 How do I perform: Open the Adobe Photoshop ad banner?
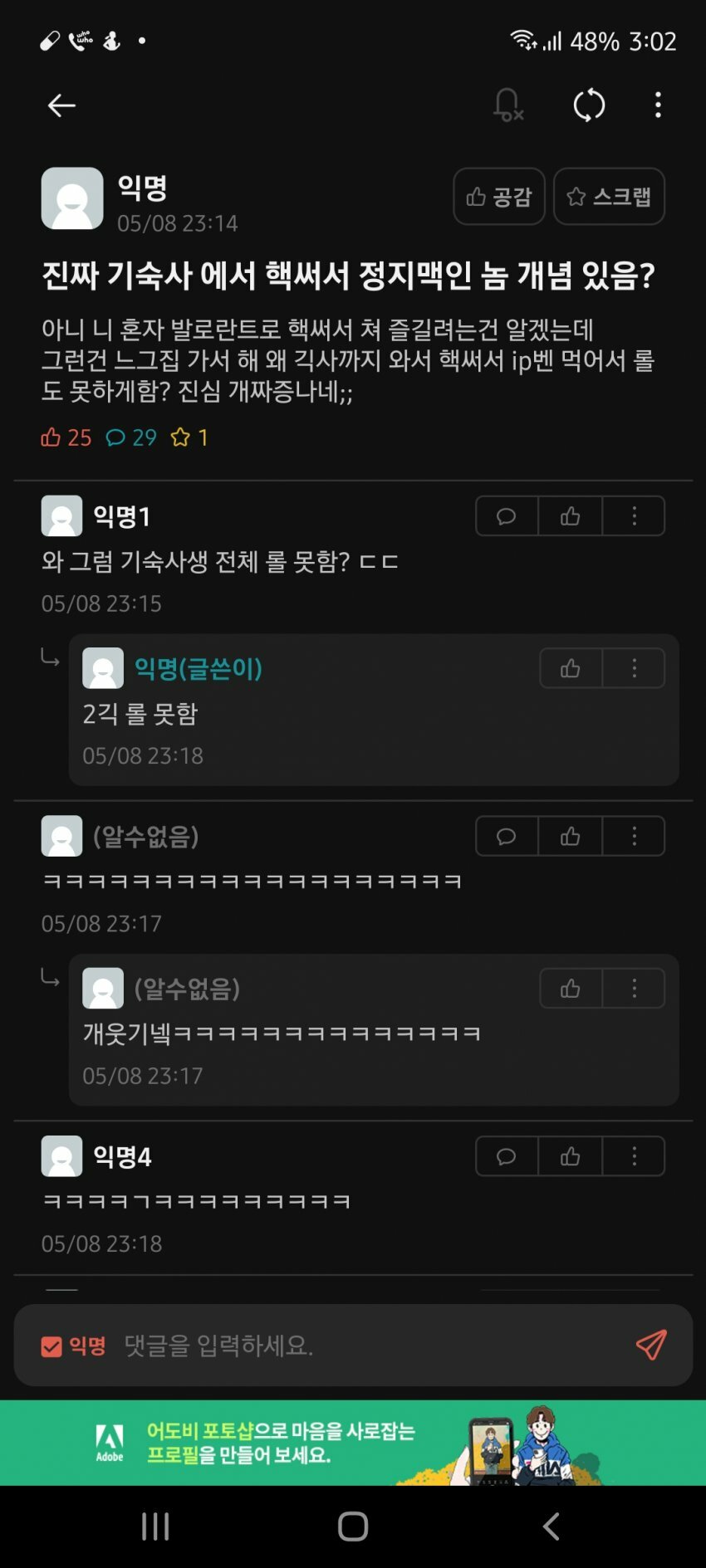pos(353,1443)
